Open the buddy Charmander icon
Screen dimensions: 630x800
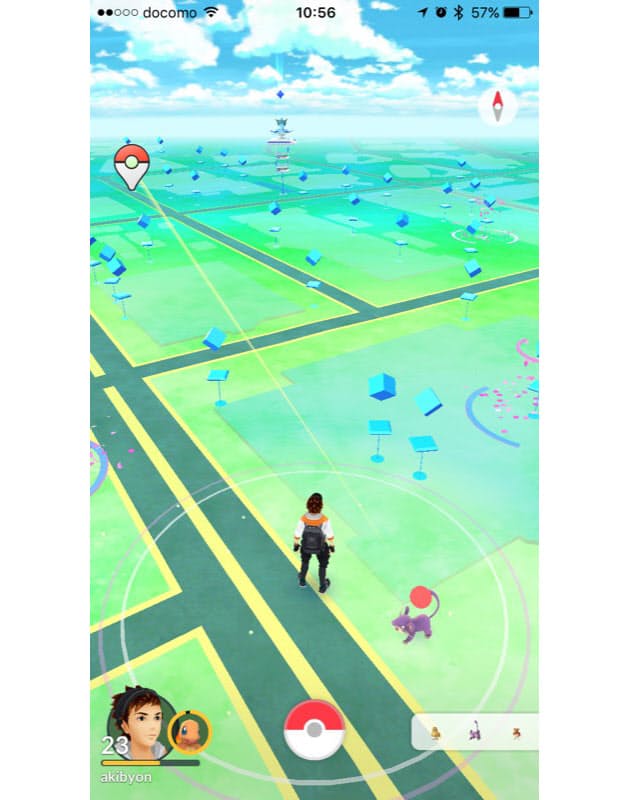(188, 733)
